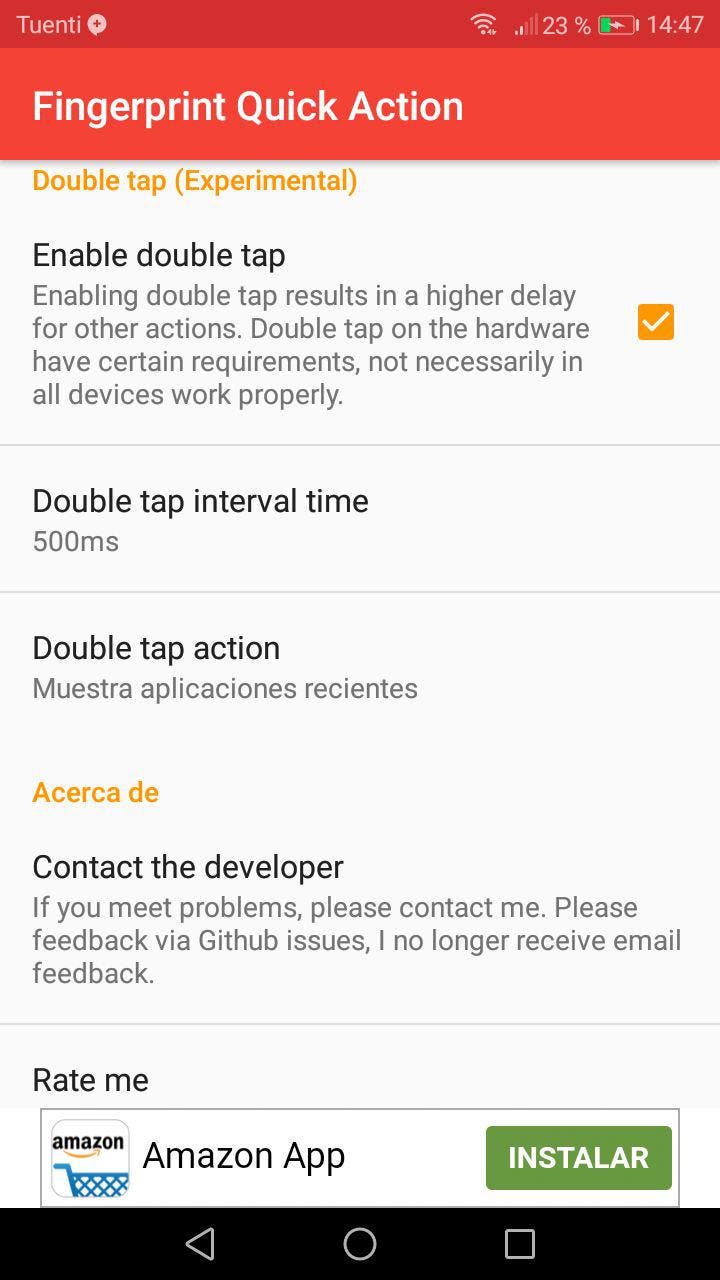Viewport: 720px width, 1280px height.
Task: Uncheck the Enable double tap checkbox
Action: click(x=656, y=322)
